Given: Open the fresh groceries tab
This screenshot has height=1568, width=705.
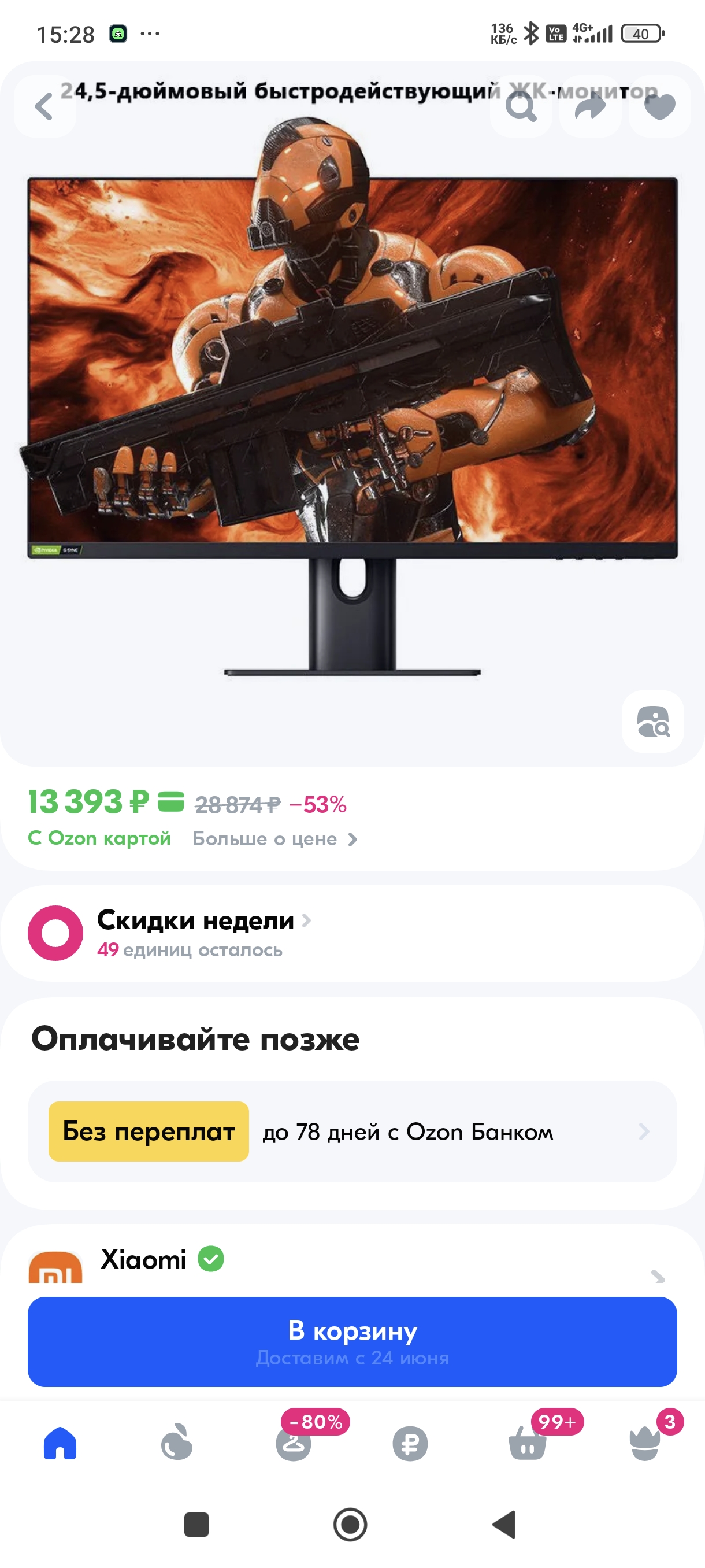Looking at the screenshot, I should coord(177,1443).
